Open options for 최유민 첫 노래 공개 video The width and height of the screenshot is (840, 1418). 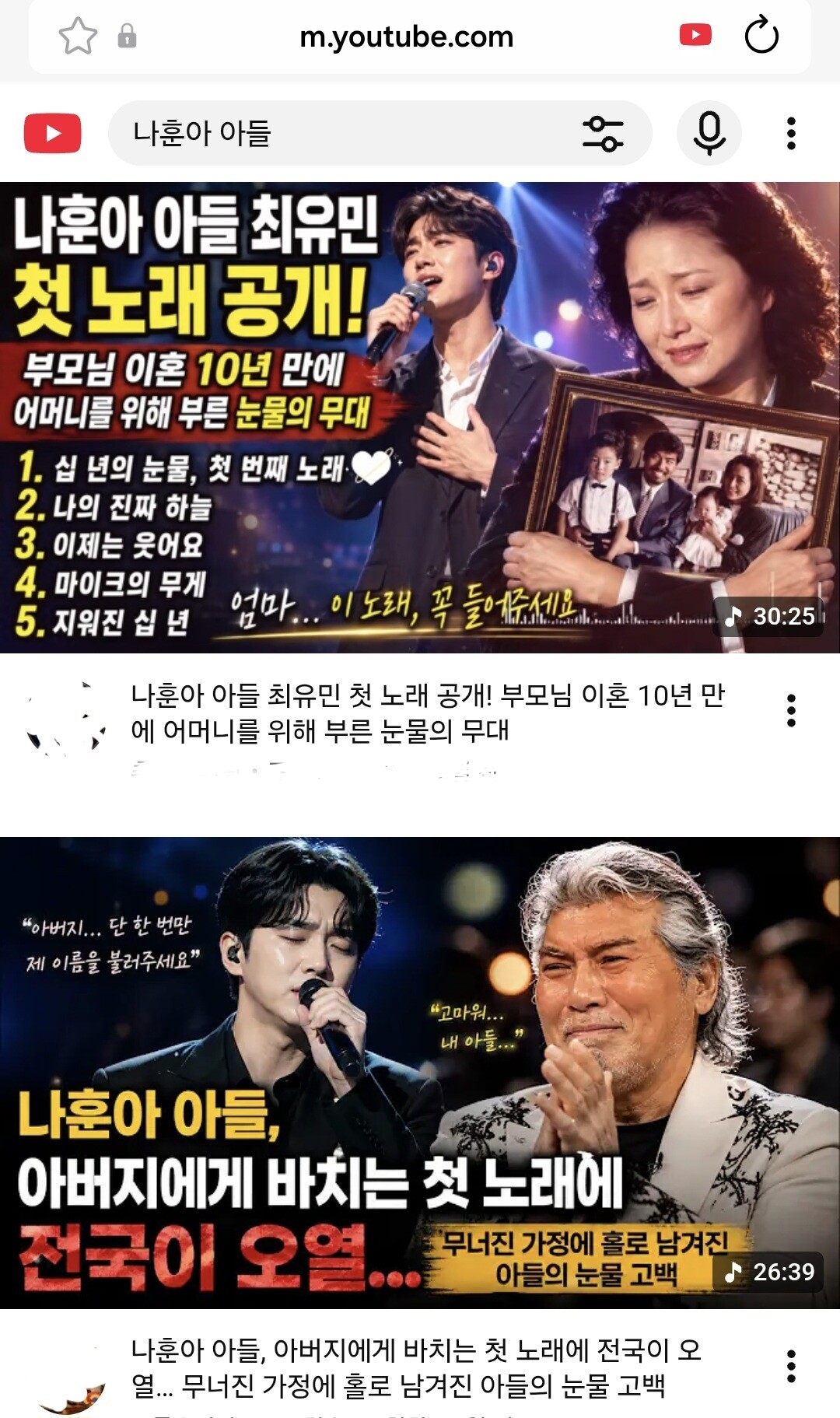coord(791,710)
